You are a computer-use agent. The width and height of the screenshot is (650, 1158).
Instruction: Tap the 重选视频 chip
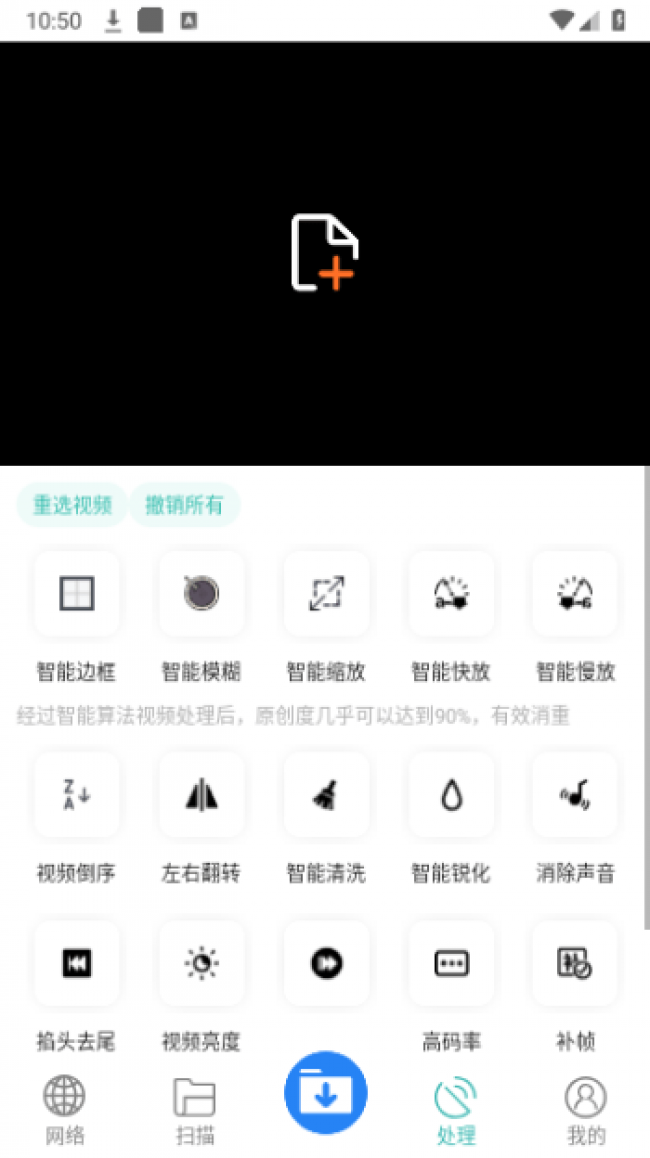coord(72,505)
